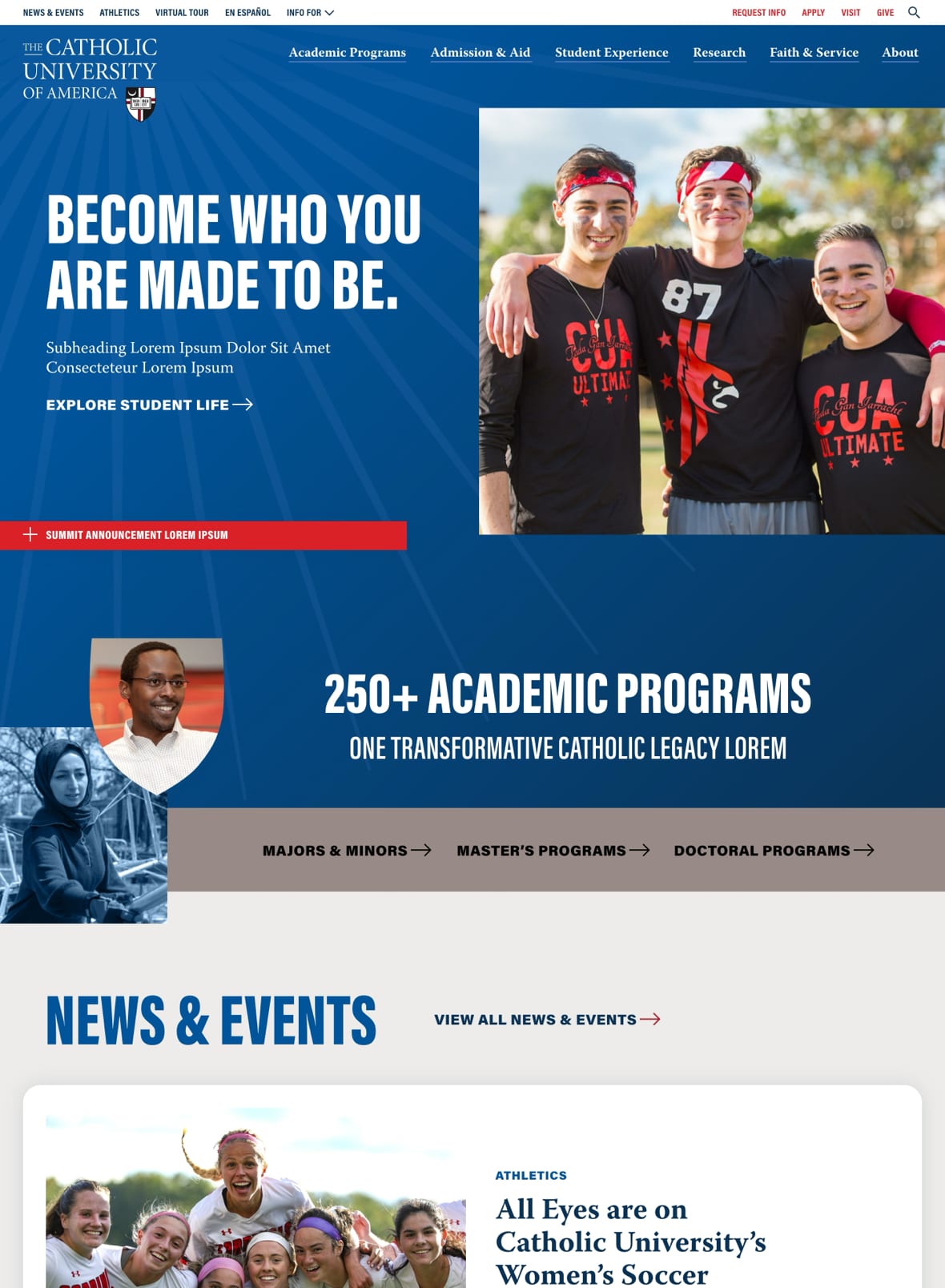Open the Admission & Aid navigation menu

tap(481, 53)
